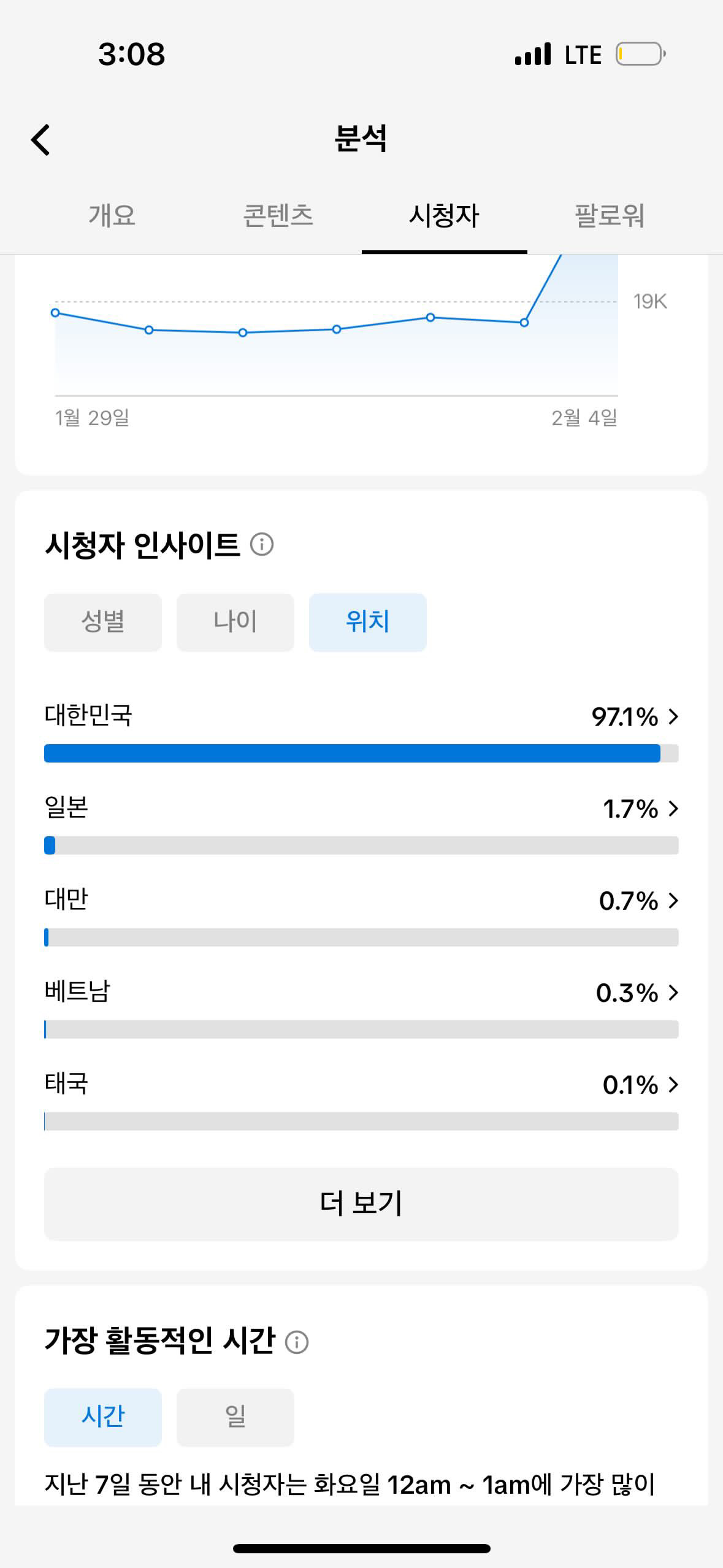Open info icon next to 시청자 인사이트
The width and height of the screenshot is (723, 1568).
coord(262,544)
